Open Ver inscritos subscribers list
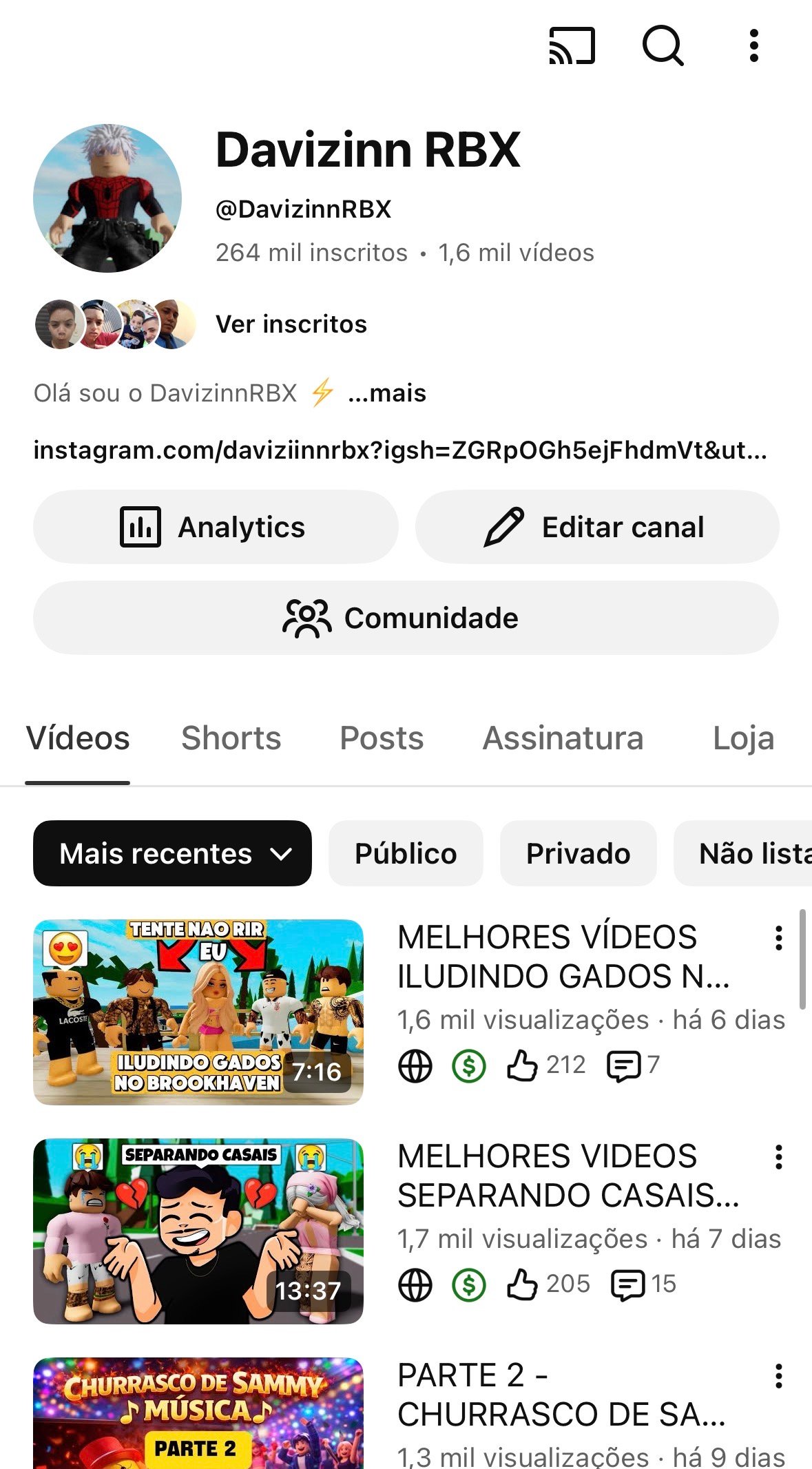The image size is (812, 1469). (291, 324)
